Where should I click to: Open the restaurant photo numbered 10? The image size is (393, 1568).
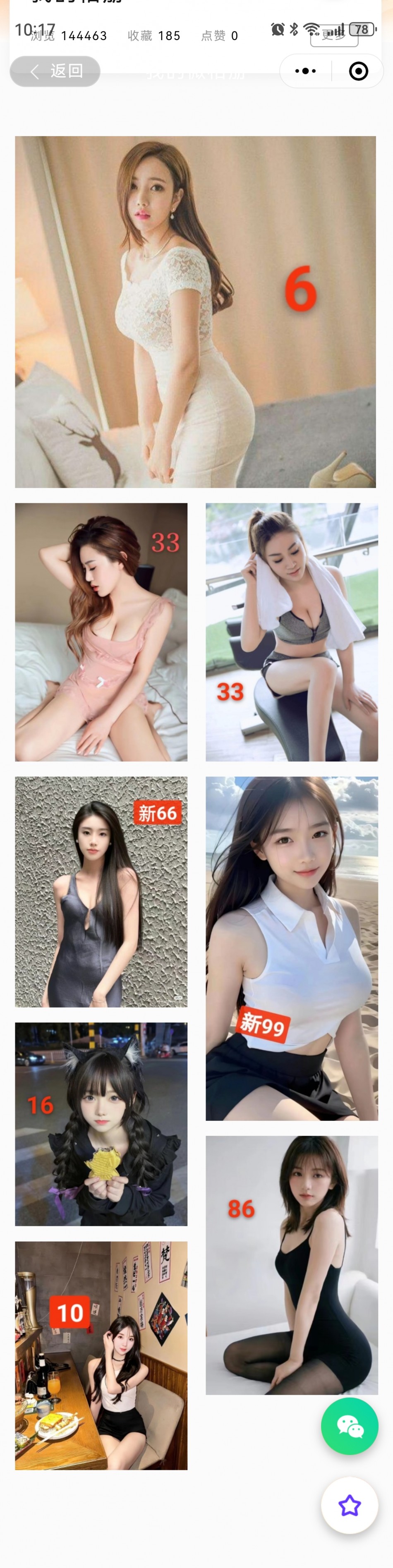click(x=101, y=1355)
